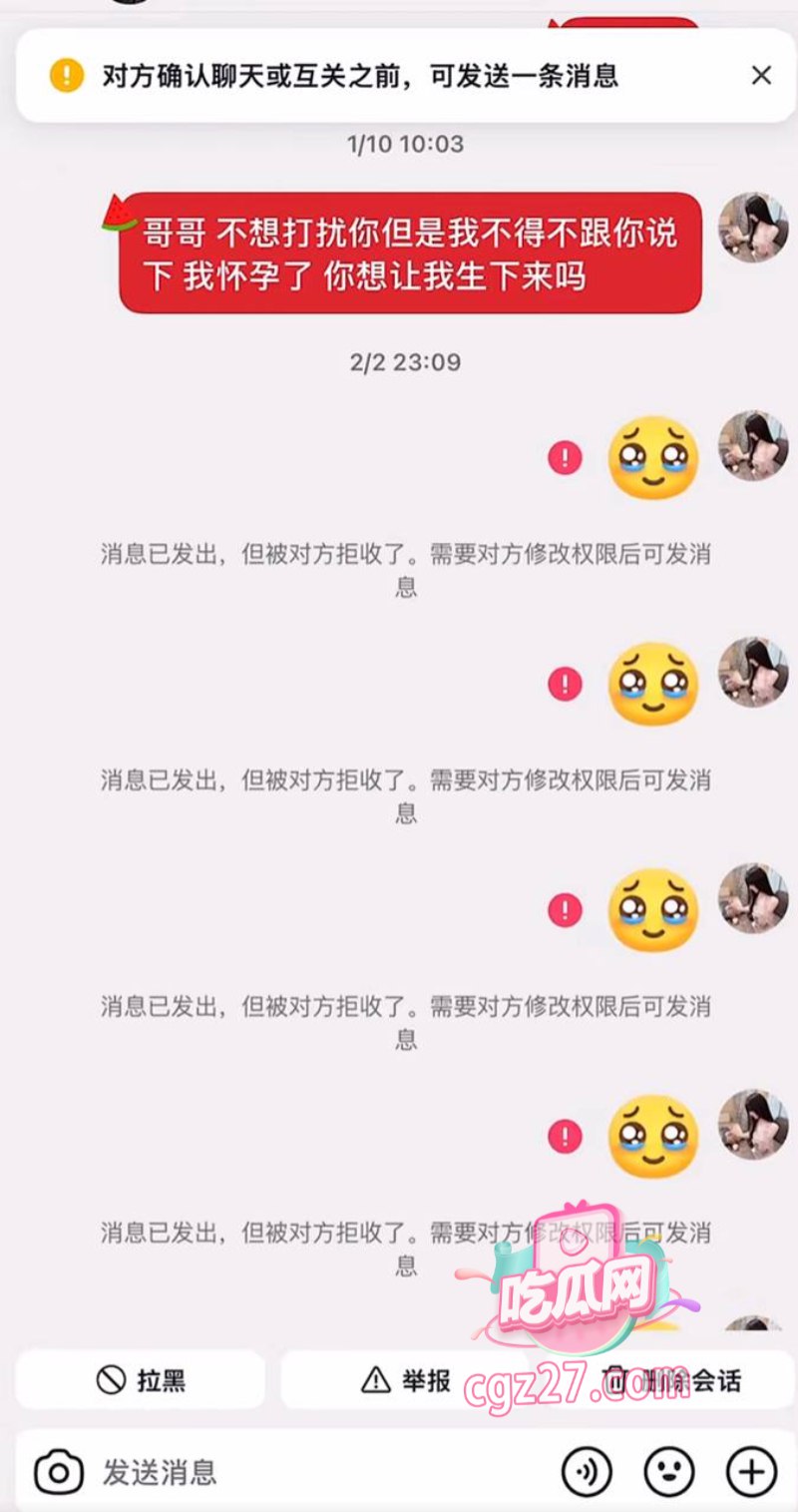This screenshot has height=1512, width=798.
Task: Dismiss the one-message notice banner
Action: (761, 75)
